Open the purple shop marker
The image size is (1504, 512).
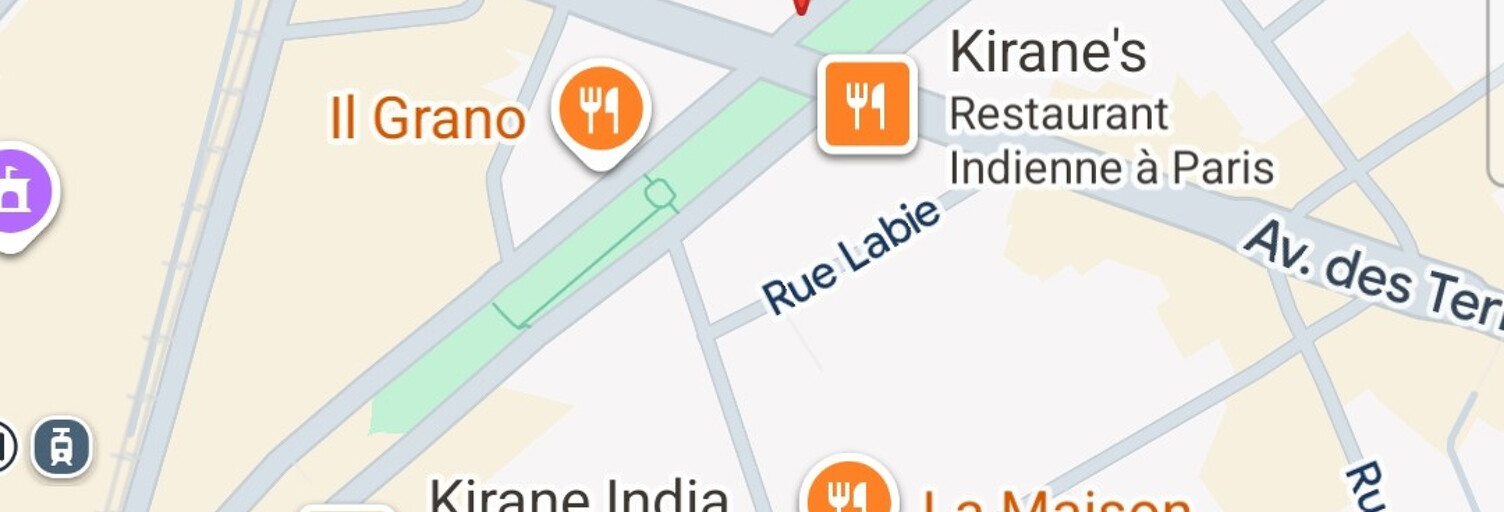click(18, 192)
